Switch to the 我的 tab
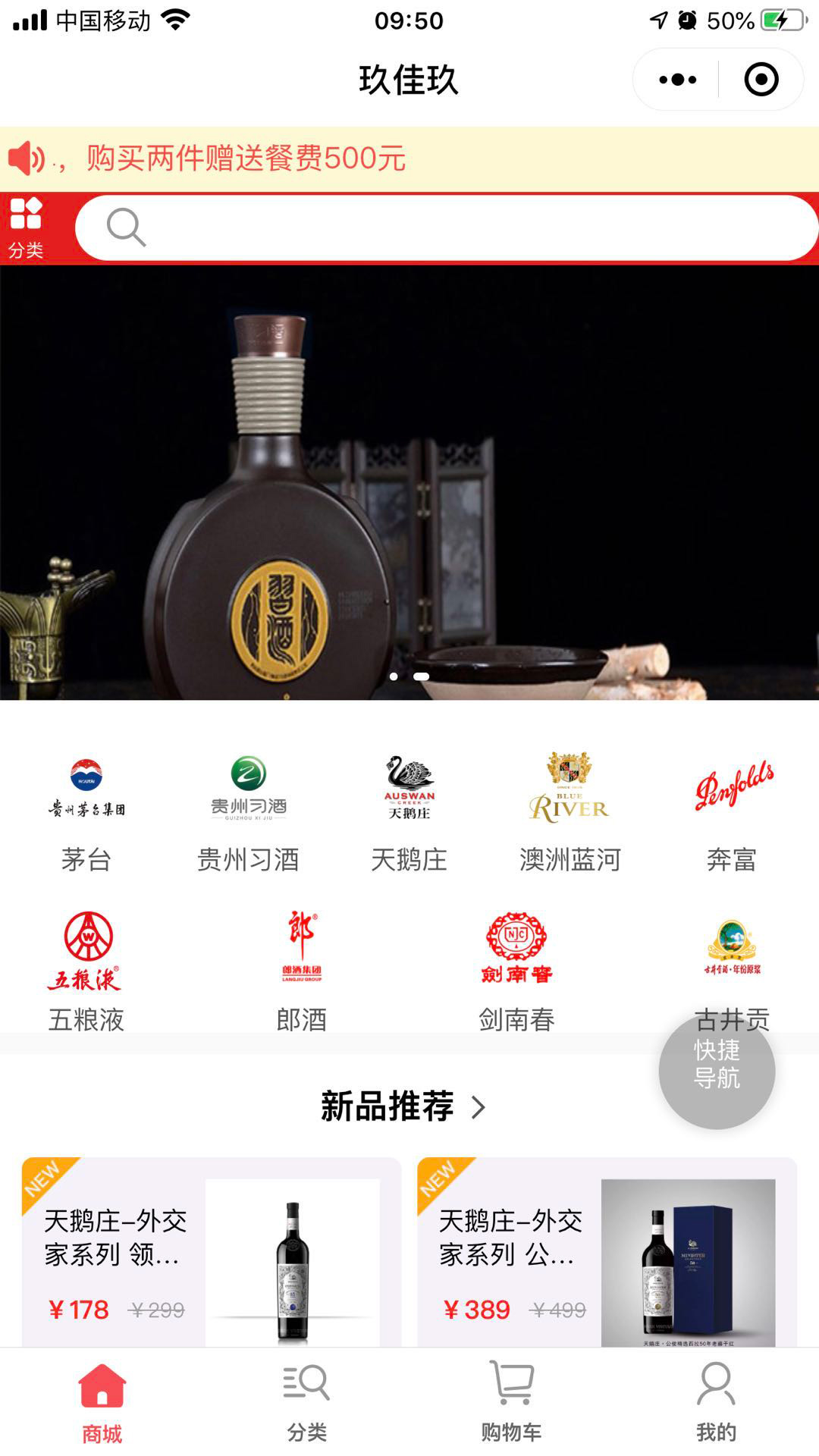Image resolution: width=819 pixels, height=1456 pixels. (x=716, y=1401)
